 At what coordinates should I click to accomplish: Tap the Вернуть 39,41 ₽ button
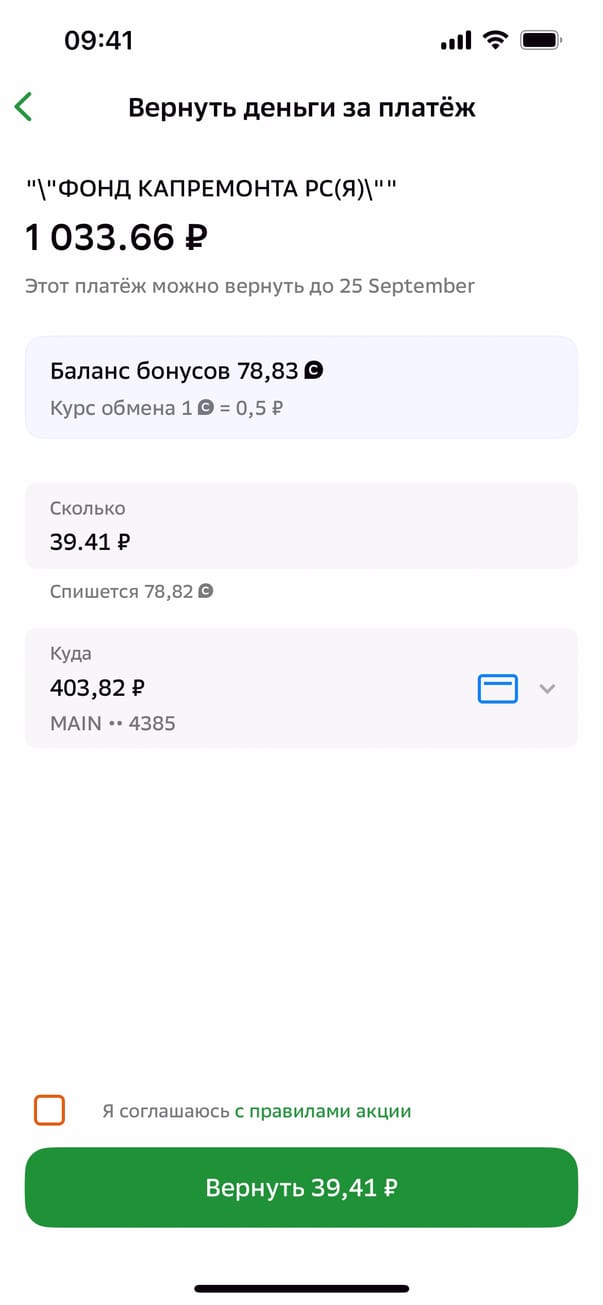[301, 1188]
